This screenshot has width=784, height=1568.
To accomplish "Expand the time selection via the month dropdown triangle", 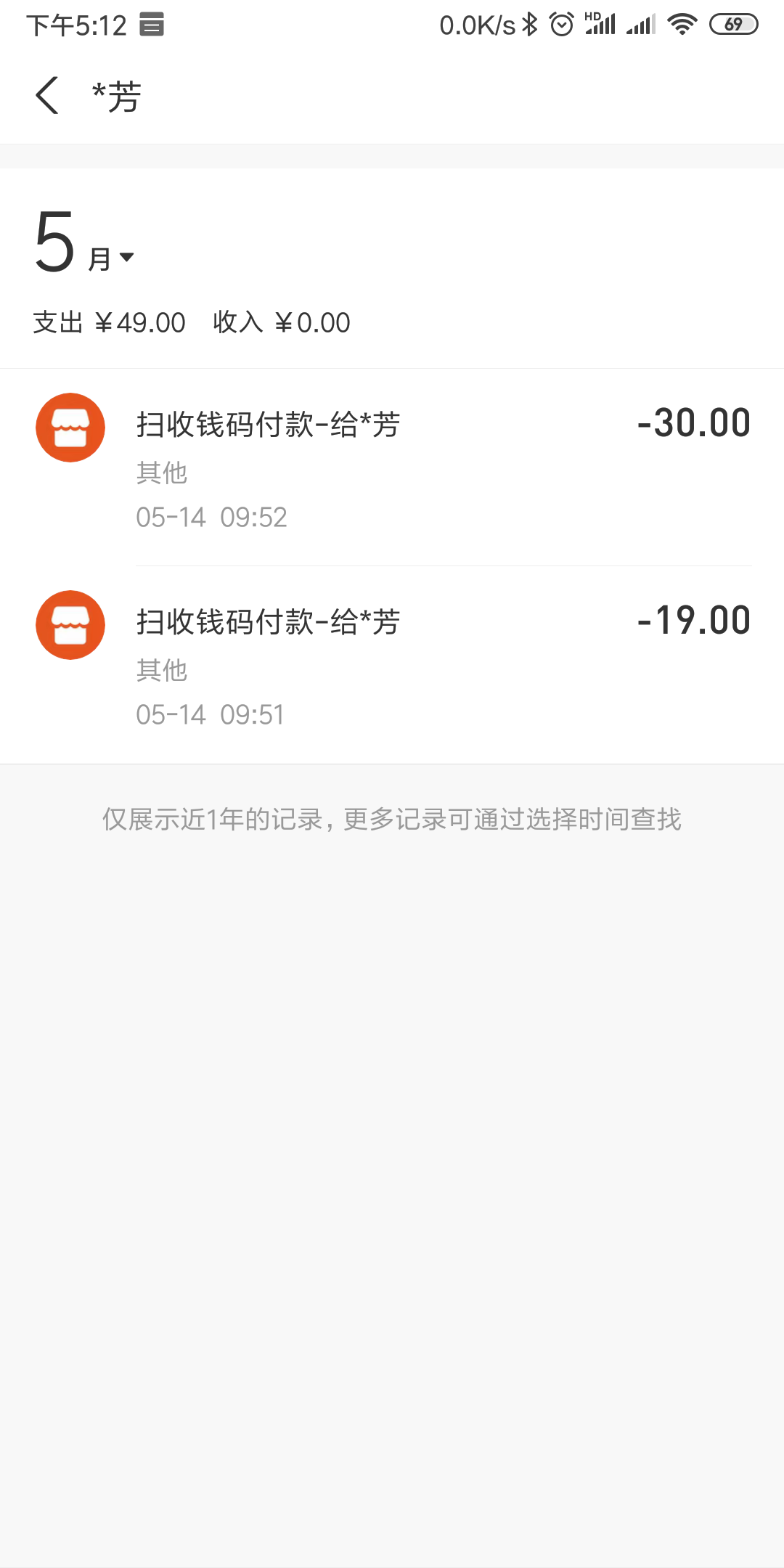I will 128,258.
